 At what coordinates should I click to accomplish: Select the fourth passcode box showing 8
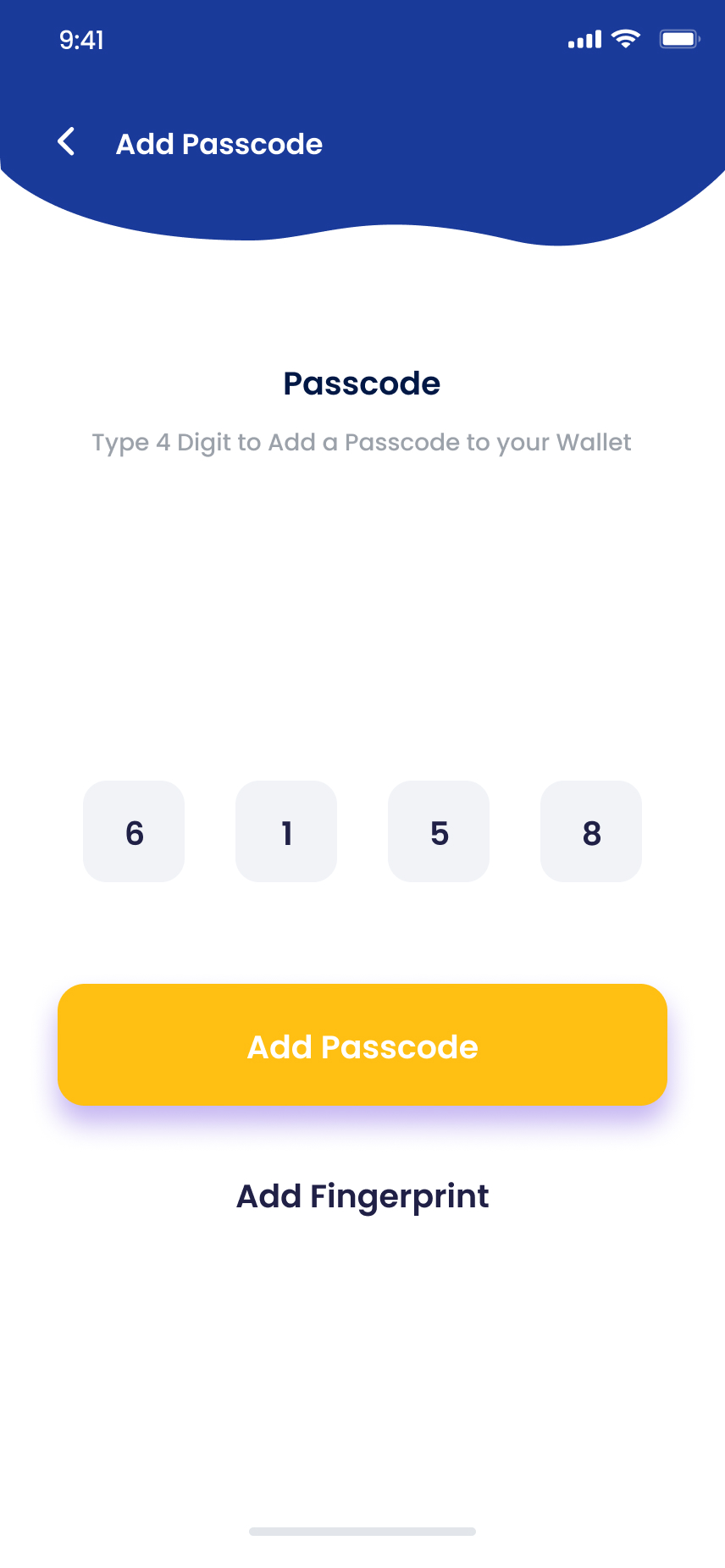pyautogui.click(x=591, y=831)
